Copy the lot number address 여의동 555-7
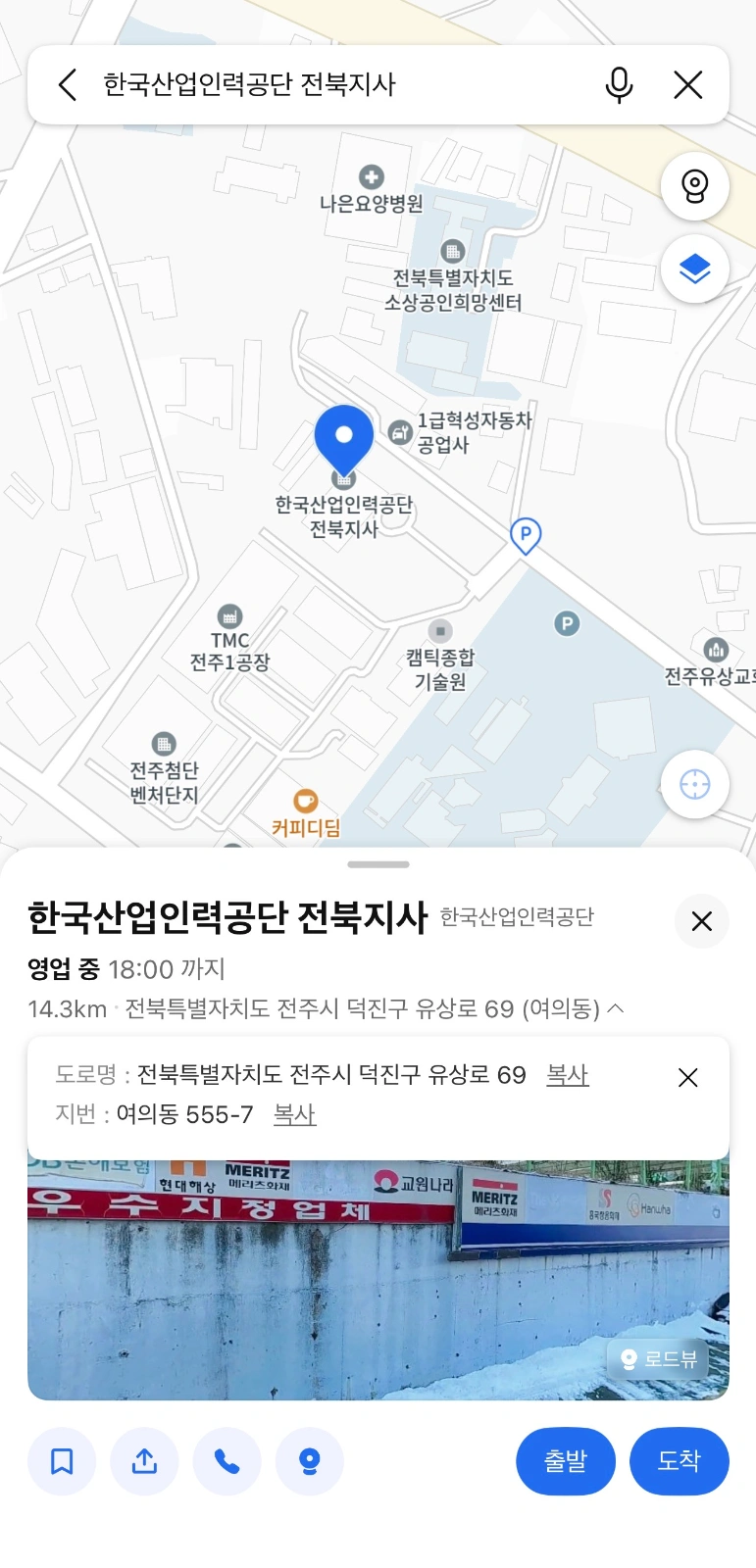 pos(294,1114)
